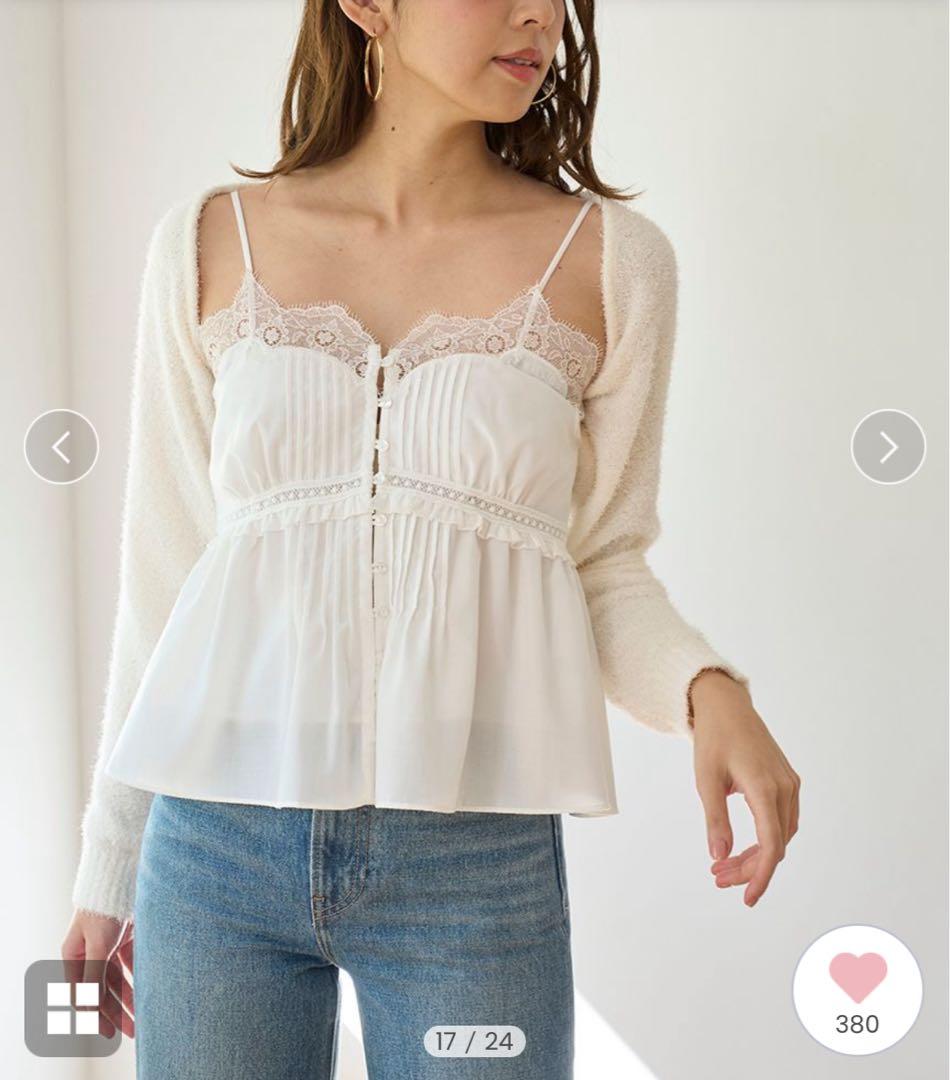Like this item with the heart button

coord(857,988)
